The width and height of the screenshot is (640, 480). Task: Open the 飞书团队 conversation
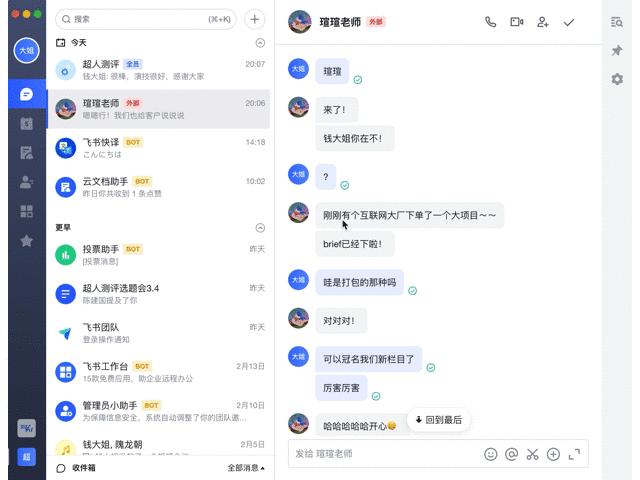160,333
